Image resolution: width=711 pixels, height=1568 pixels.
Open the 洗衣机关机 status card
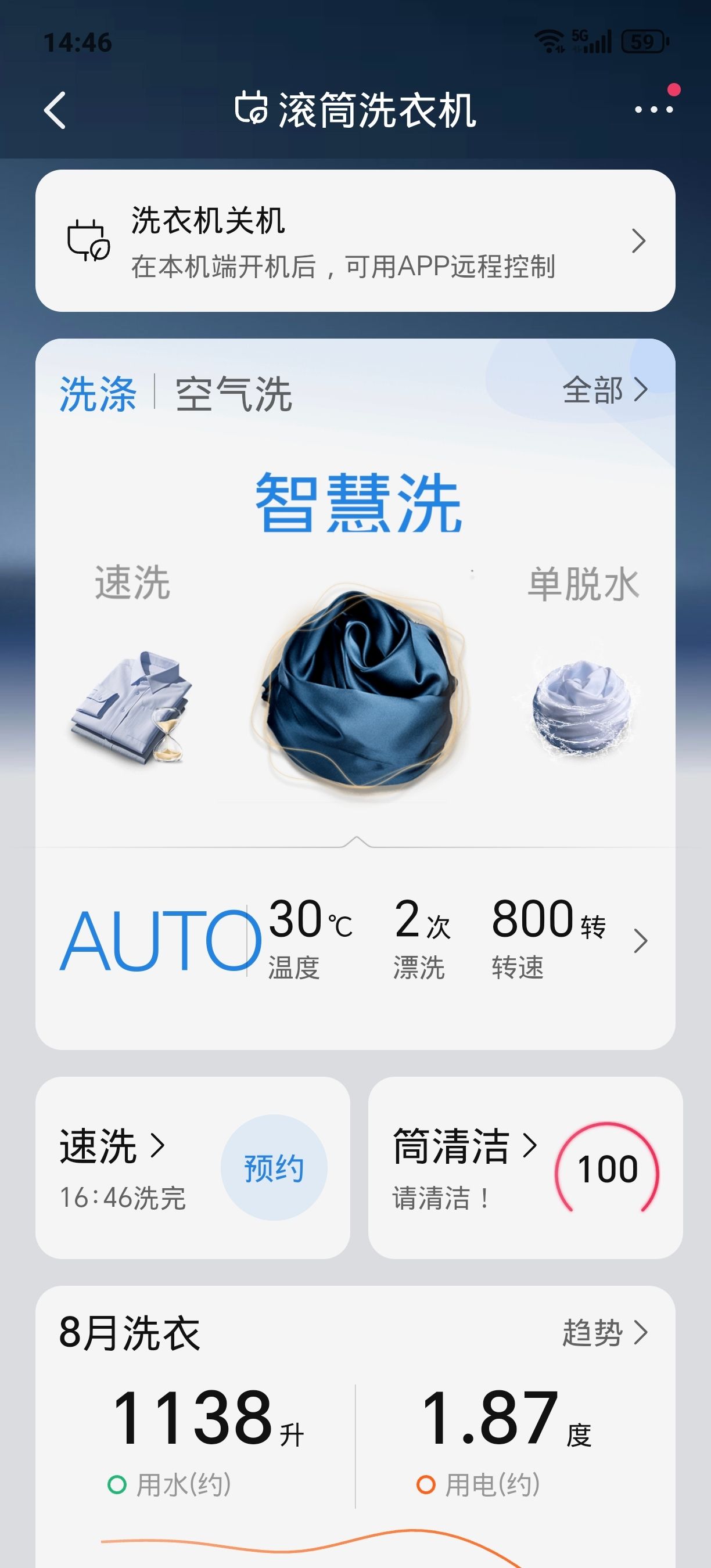tap(355, 241)
